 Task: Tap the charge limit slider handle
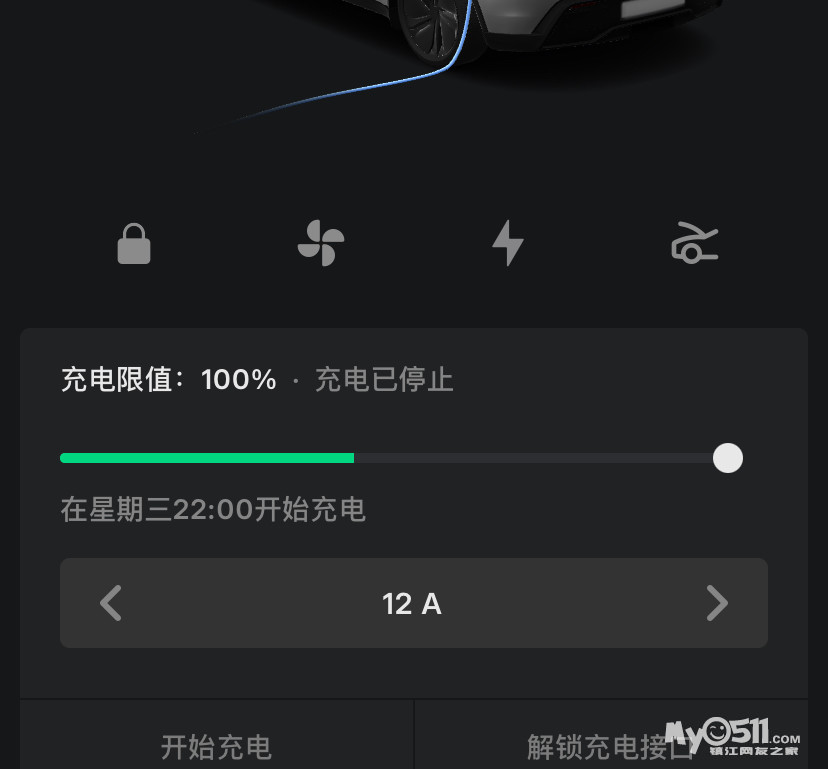tap(728, 458)
